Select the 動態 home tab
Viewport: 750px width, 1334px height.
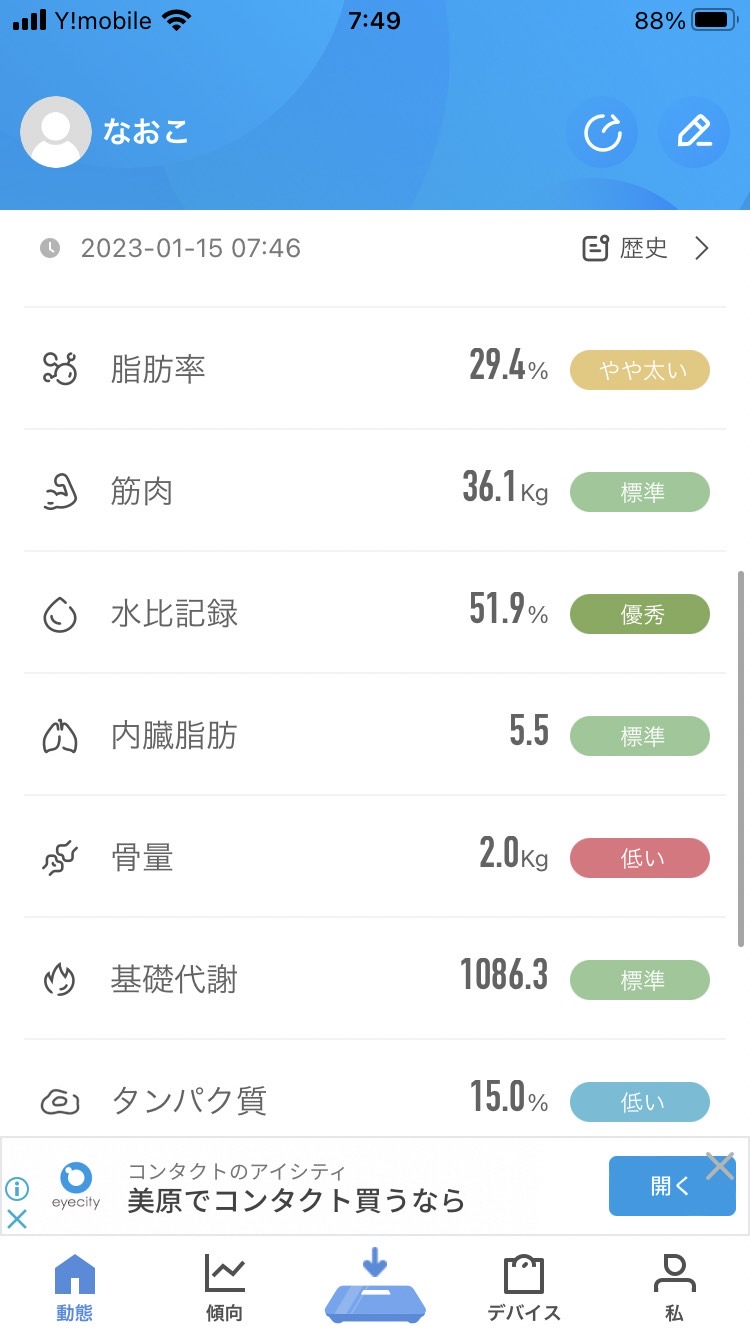75,1288
